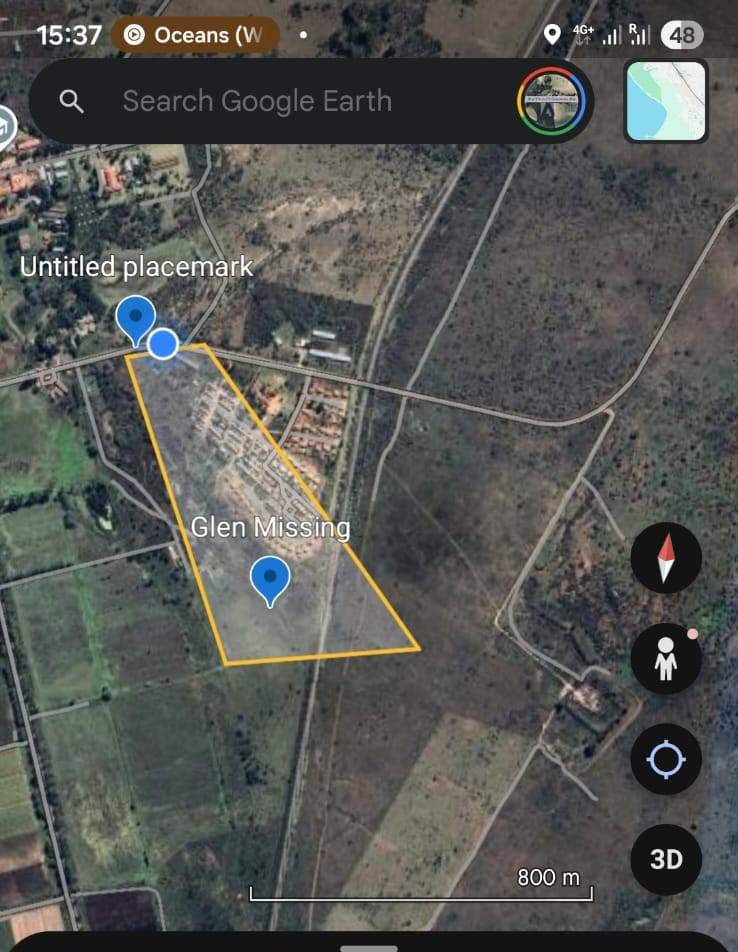Screen dimensions: 738x952
Task: Select the Glen Missing placemark pin
Action: (x=270, y=580)
